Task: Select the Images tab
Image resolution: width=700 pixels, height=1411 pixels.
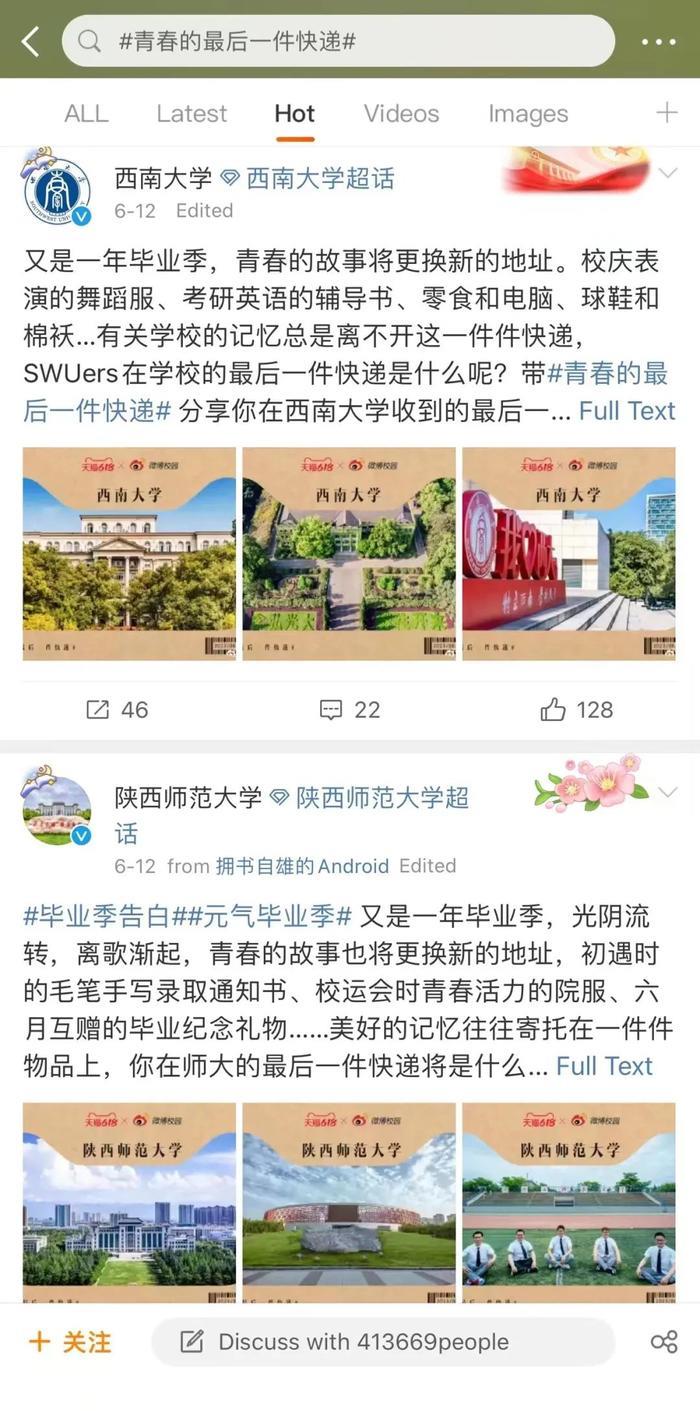Action: point(528,114)
